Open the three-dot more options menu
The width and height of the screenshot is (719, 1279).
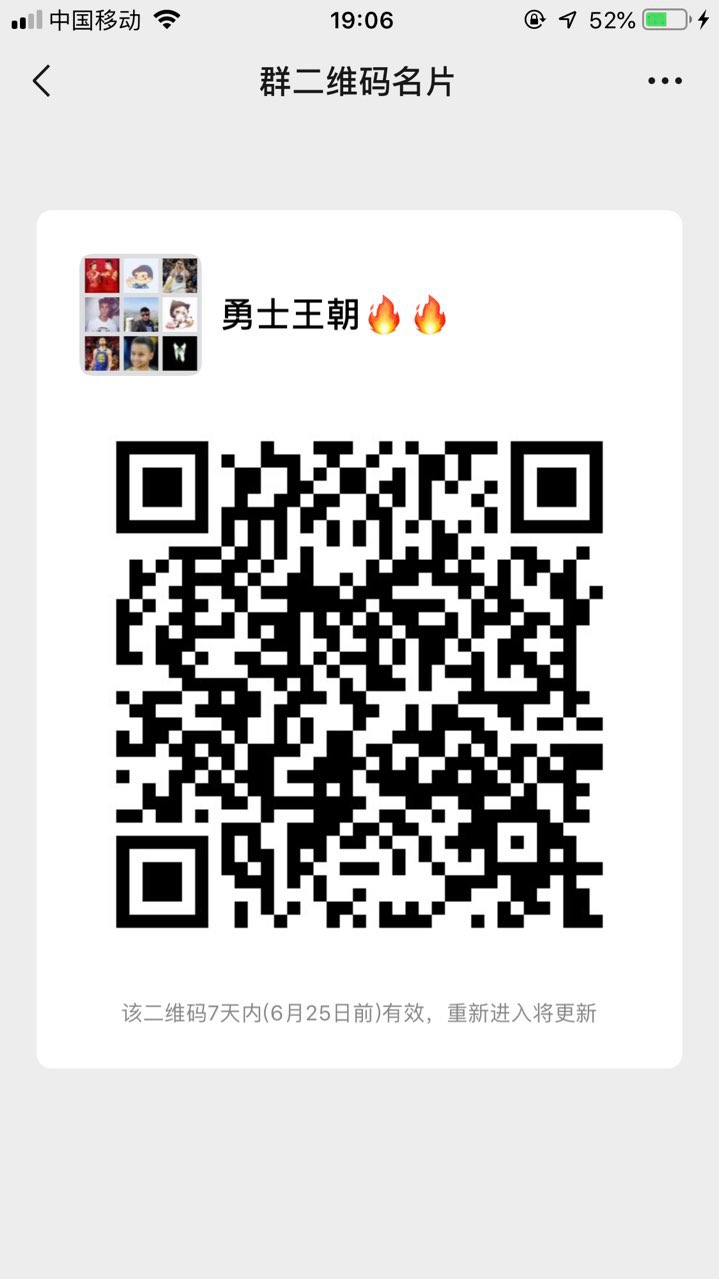point(664,82)
